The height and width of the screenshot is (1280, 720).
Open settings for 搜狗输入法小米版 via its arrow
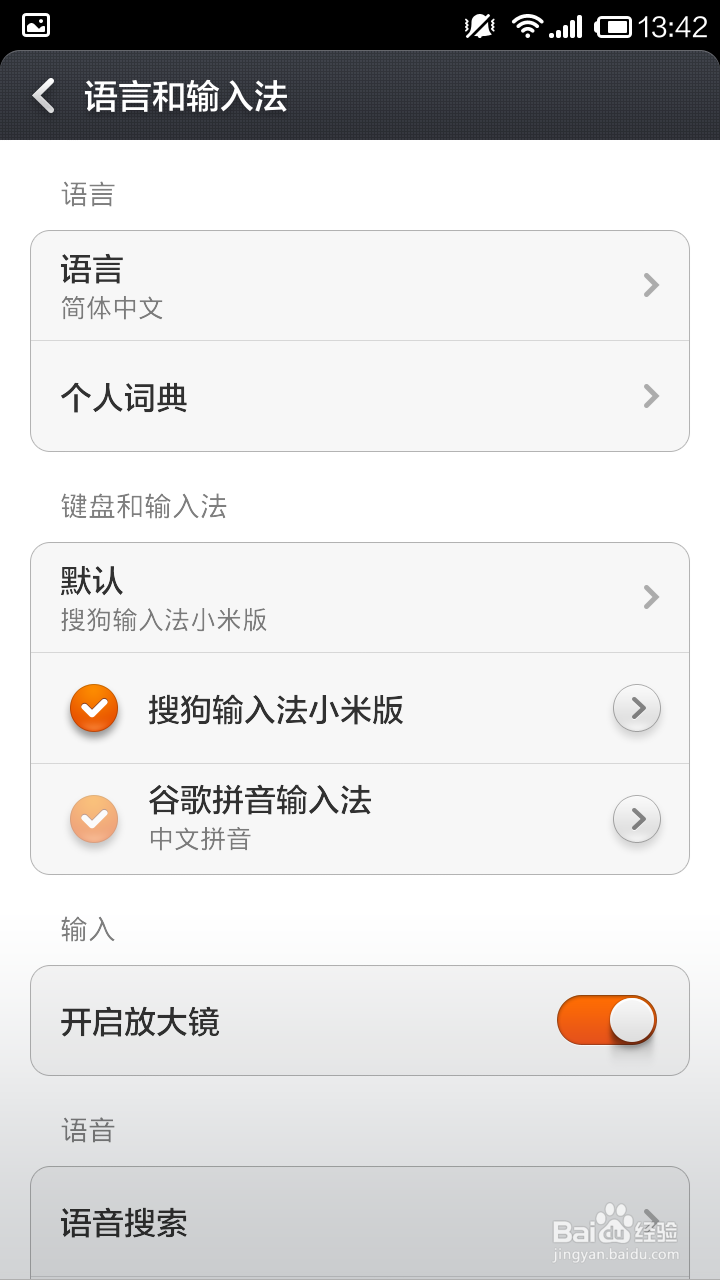pos(636,708)
